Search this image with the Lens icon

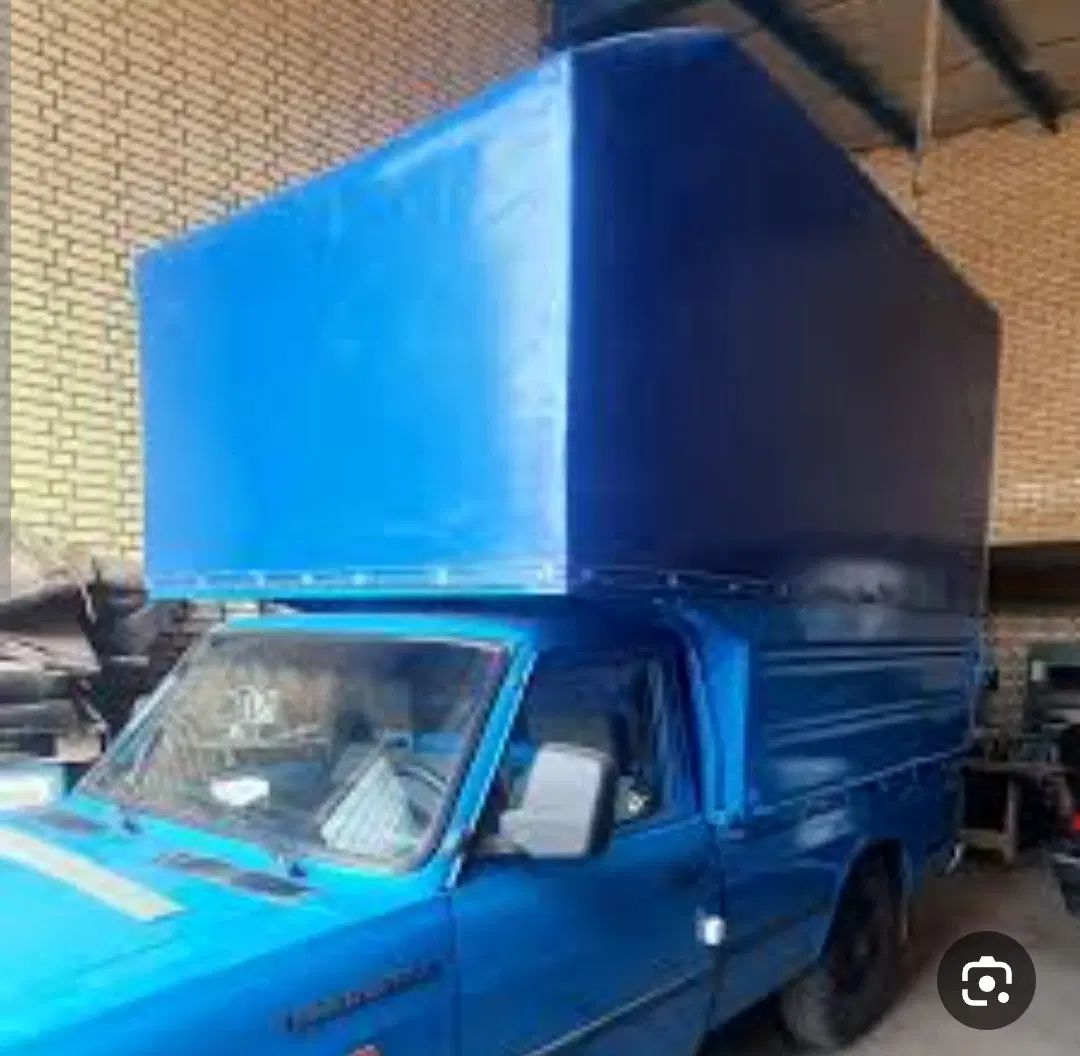click(986, 981)
